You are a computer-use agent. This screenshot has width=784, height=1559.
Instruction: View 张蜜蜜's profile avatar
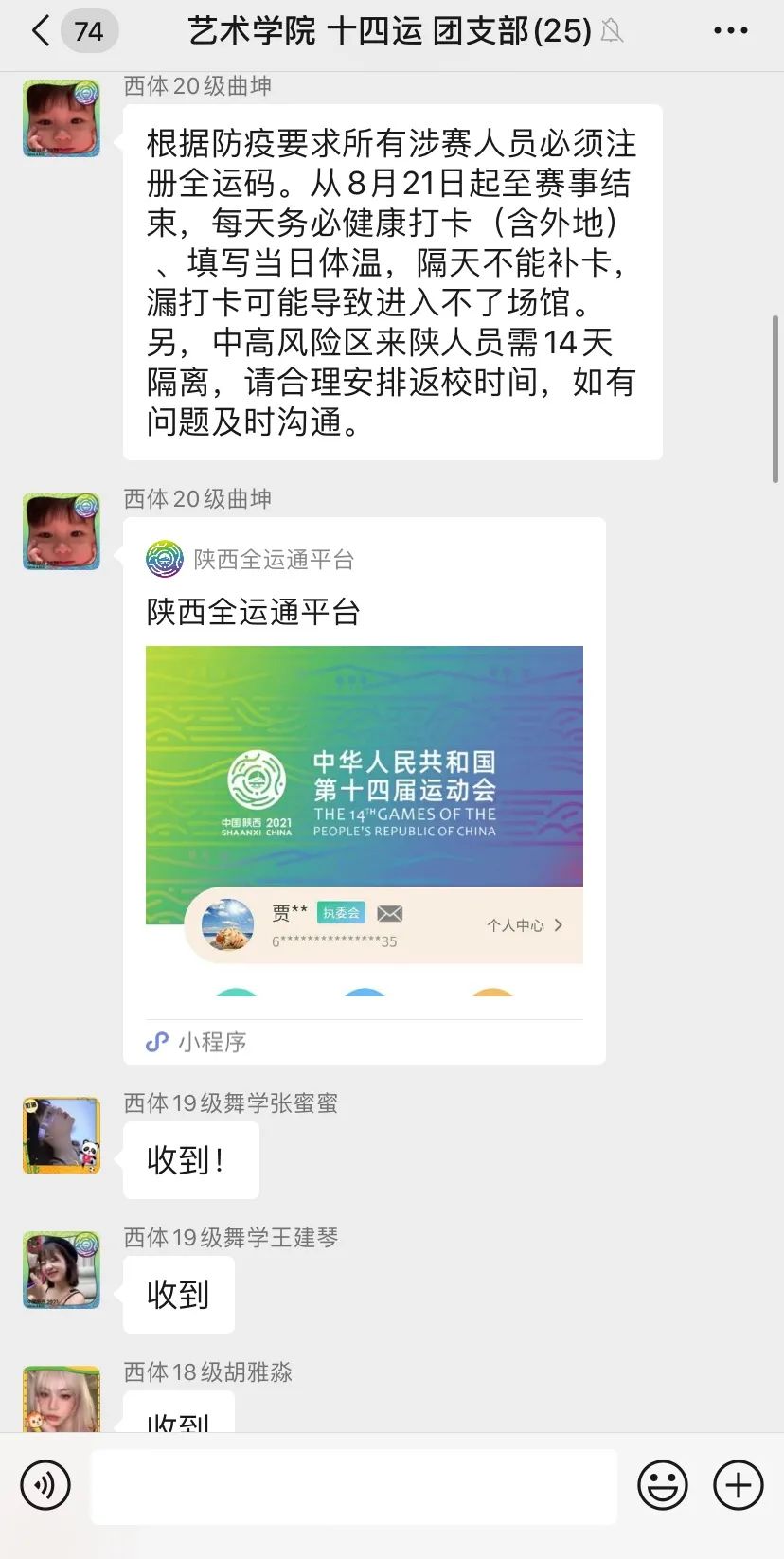[x=62, y=1136]
